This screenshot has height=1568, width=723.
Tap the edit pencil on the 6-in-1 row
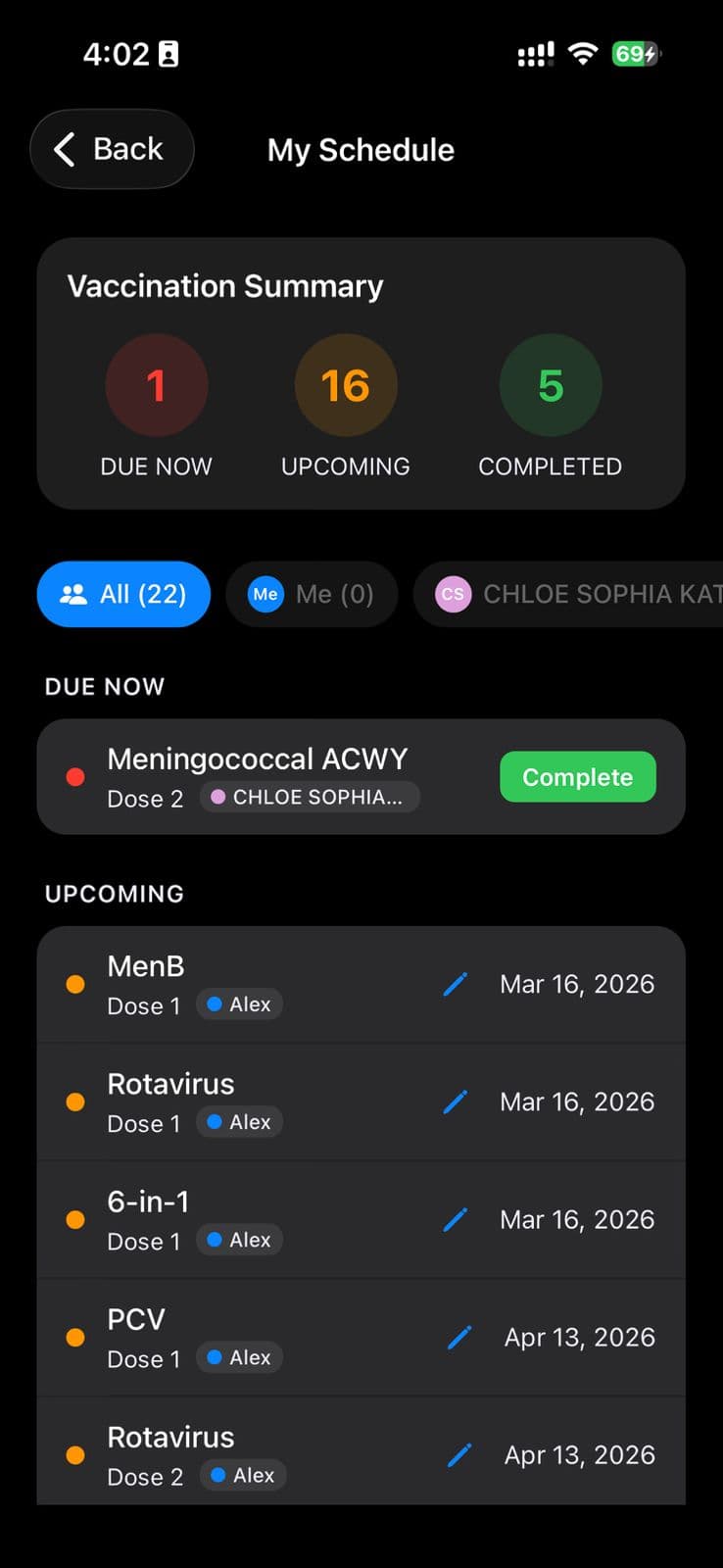(455, 1219)
